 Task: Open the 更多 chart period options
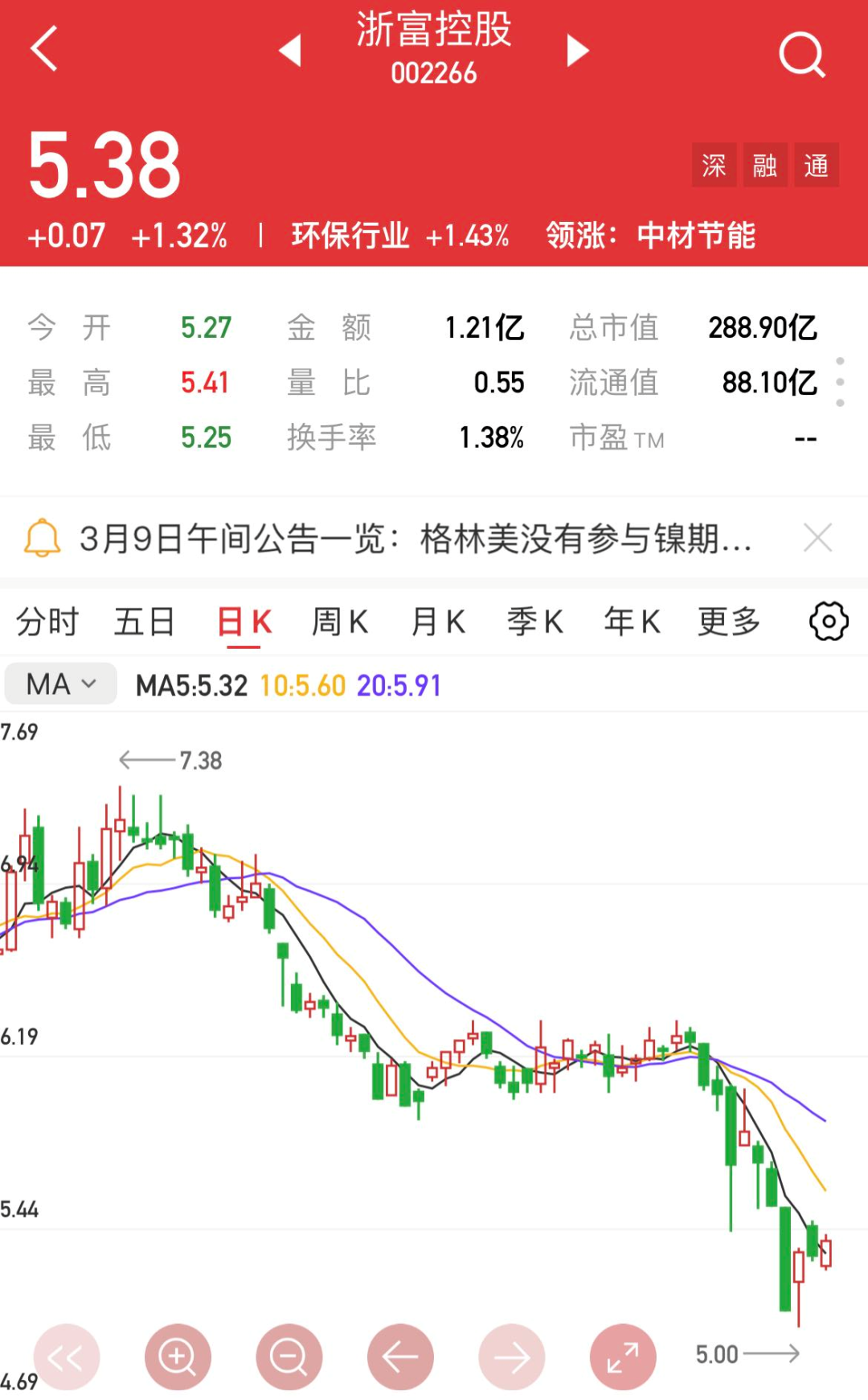pyautogui.click(x=729, y=622)
